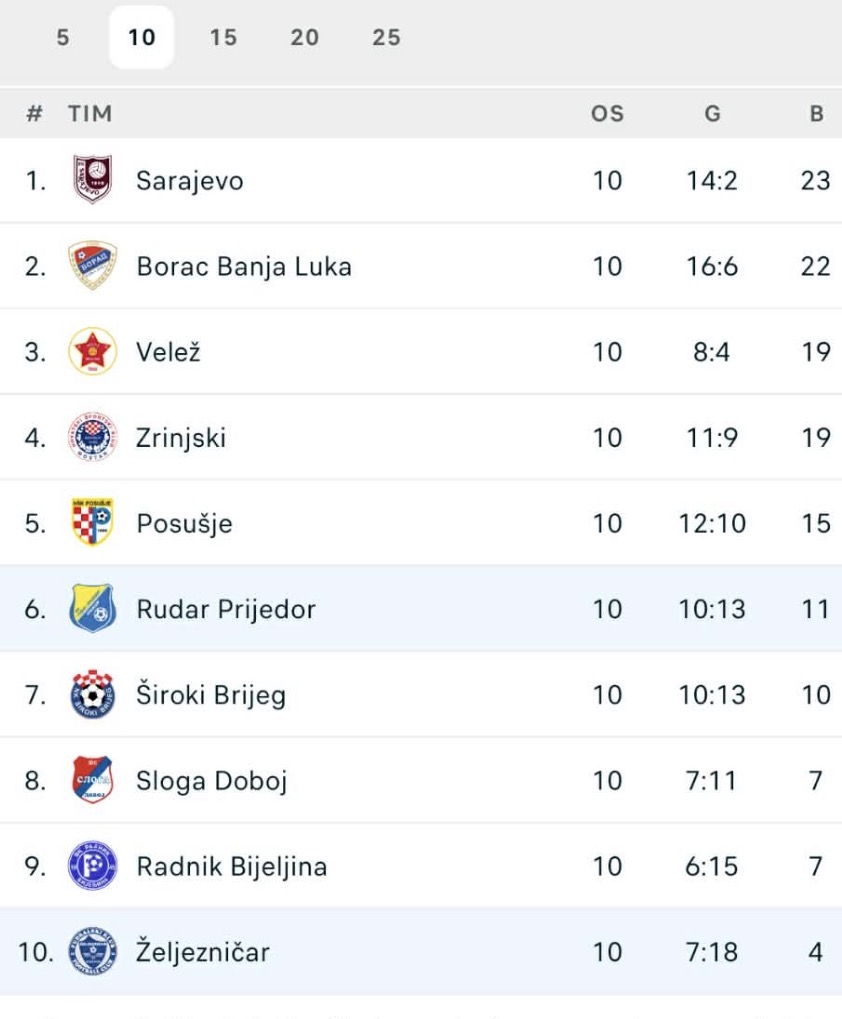Viewport: 842px width, 1019px height.
Task: View the Velež team page
Action: click(x=168, y=352)
